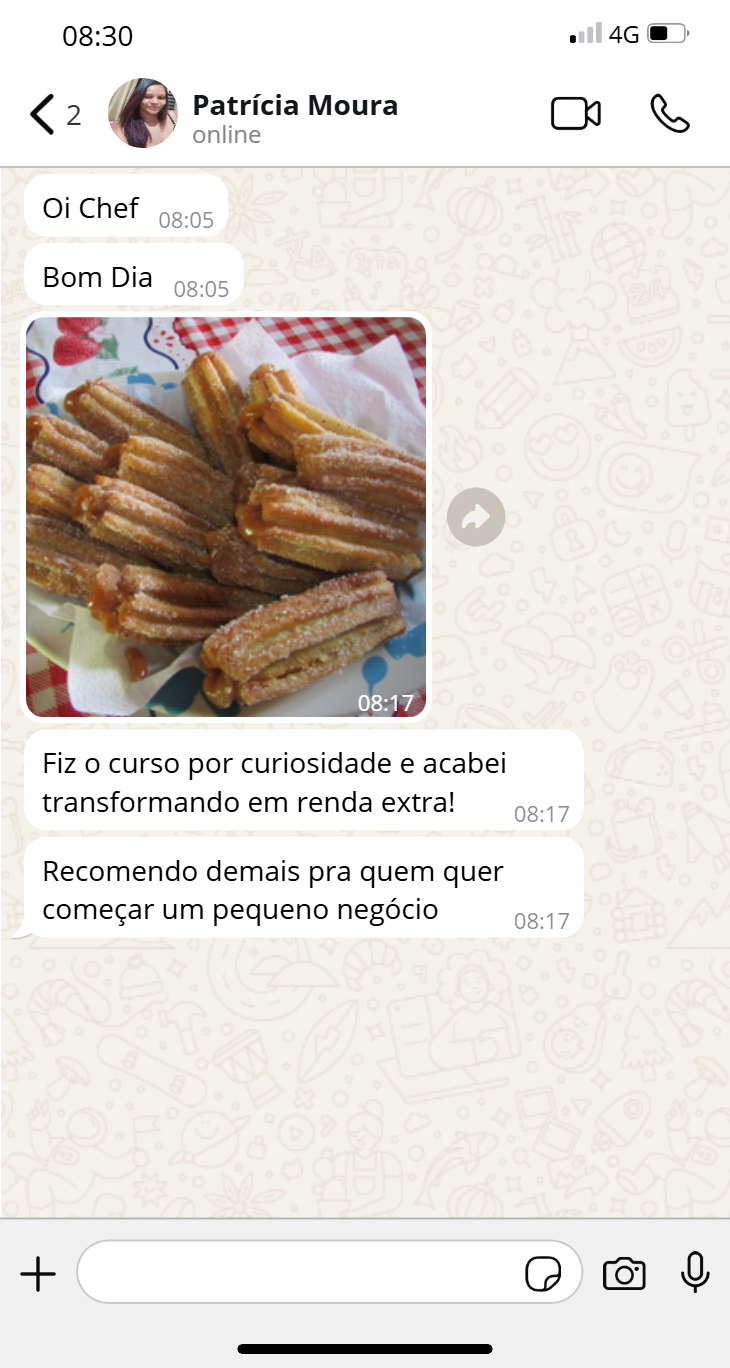Start a voice call with Patrícia Moura

point(669,114)
